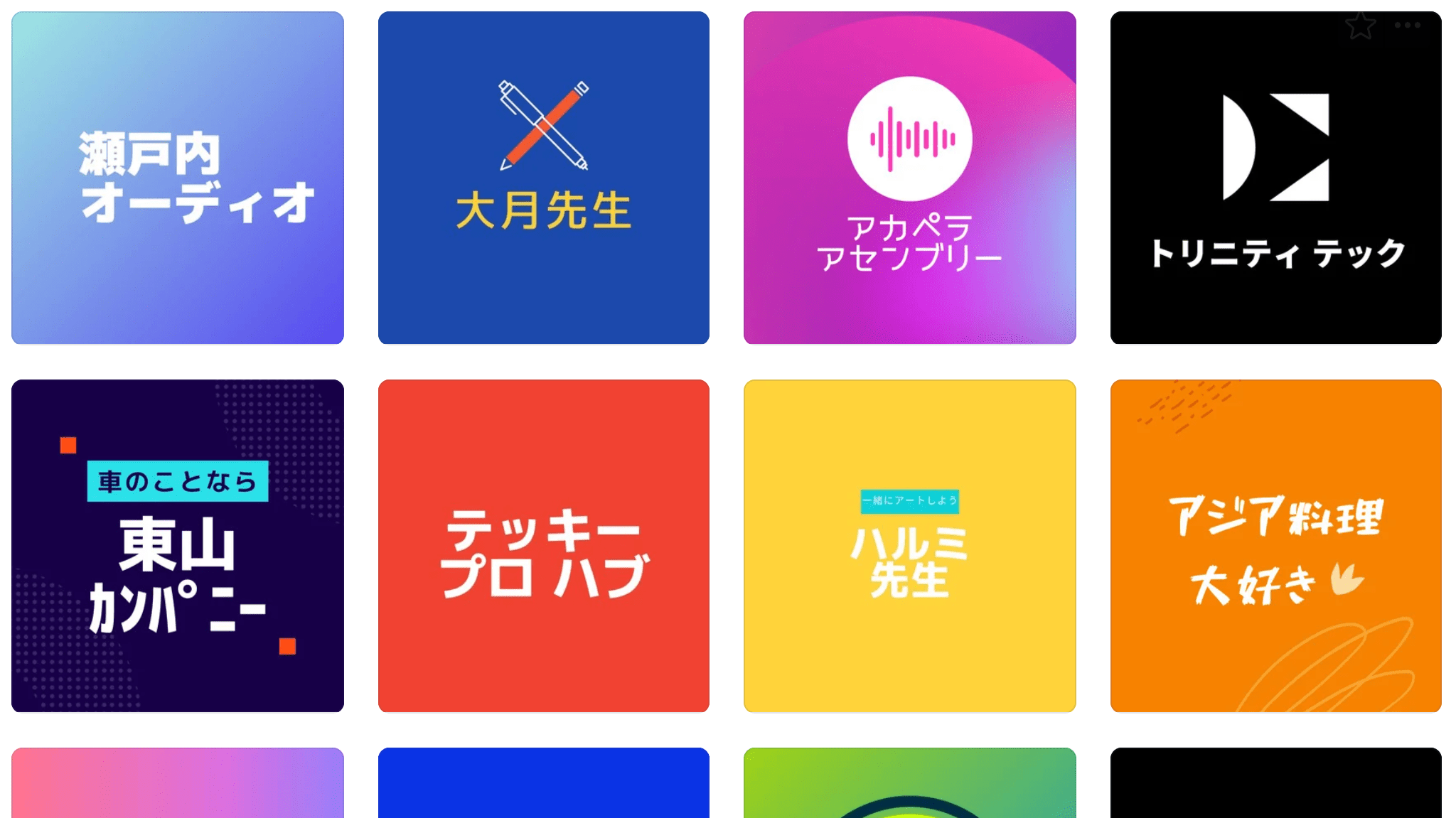Open the 東山カンパニー template
This screenshot has height=818, width=1456.
(178, 546)
